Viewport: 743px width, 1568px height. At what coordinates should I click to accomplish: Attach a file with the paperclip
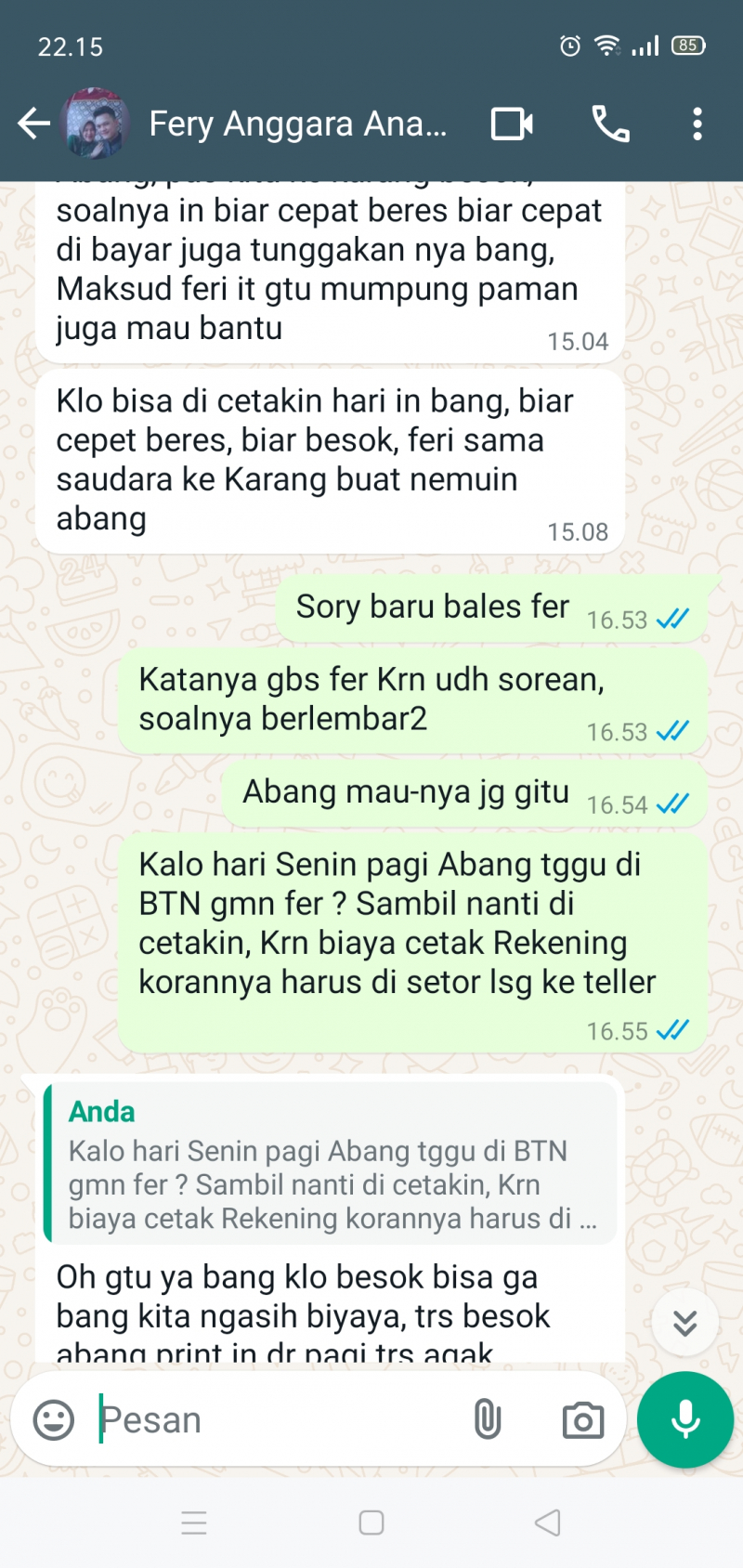click(488, 1420)
